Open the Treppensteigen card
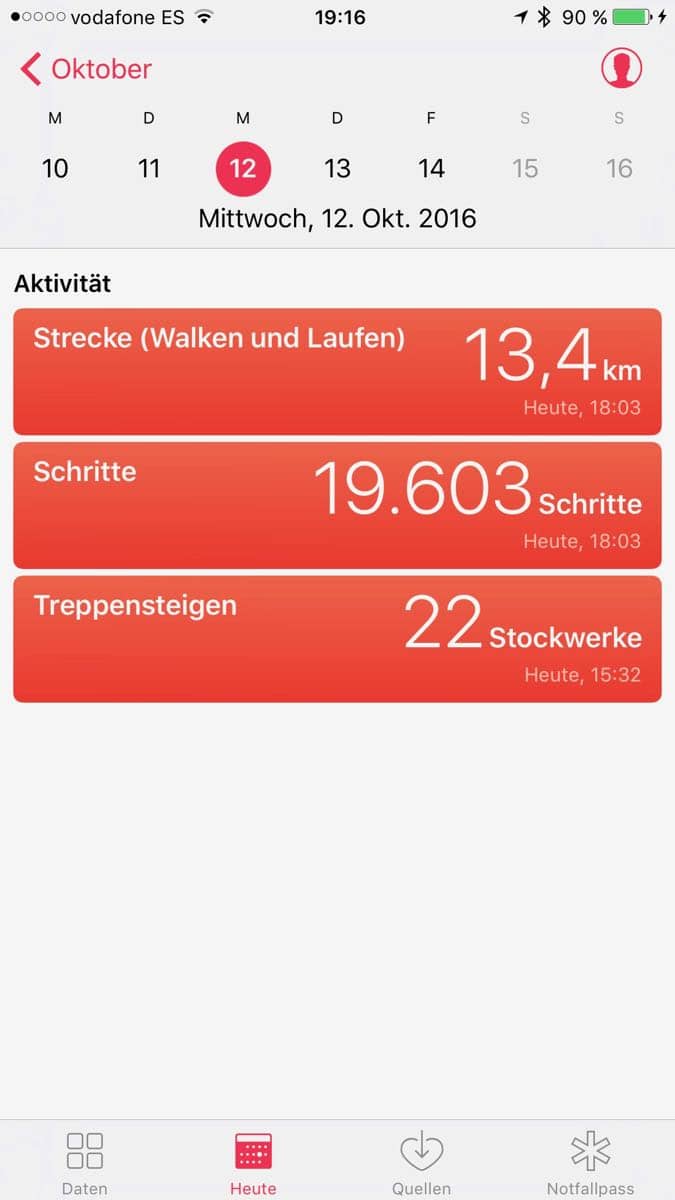Viewport: 675px width, 1200px height. (x=337, y=639)
